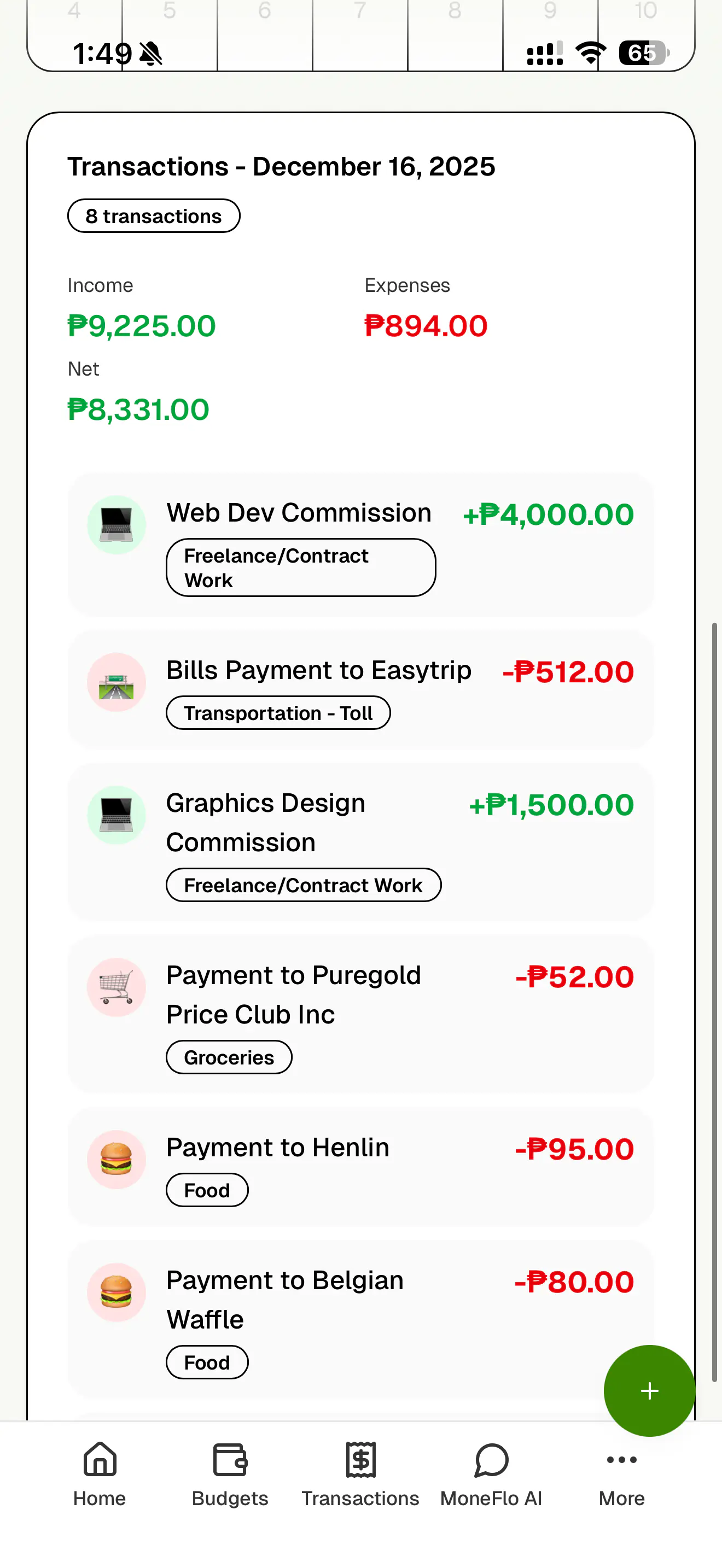This screenshot has height=1568, width=722.
Task: Tap the Transportation - Toll category tag
Action: pos(278,712)
